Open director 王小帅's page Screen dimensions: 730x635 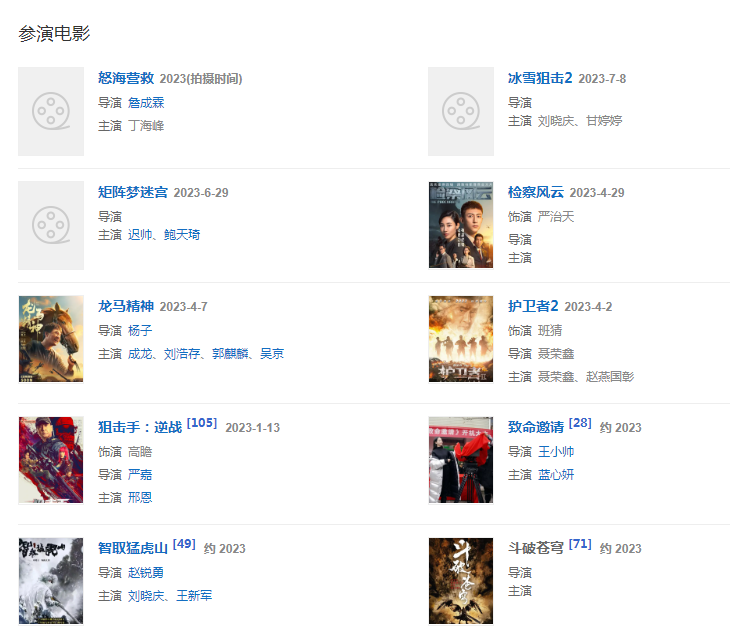(556, 452)
